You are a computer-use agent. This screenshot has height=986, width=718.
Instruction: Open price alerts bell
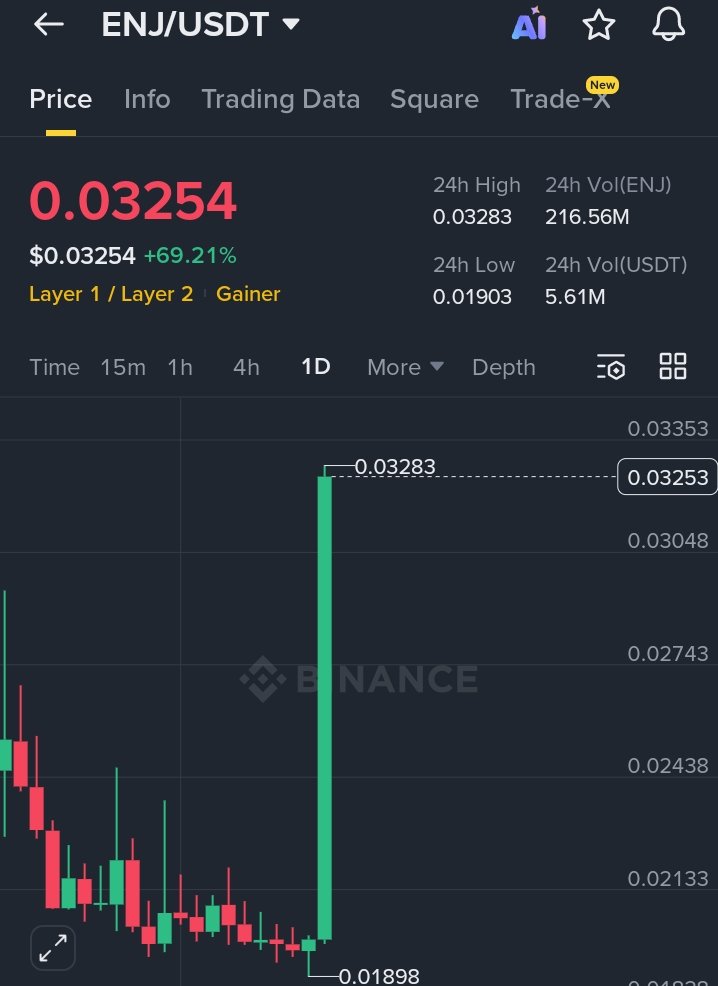point(668,25)
